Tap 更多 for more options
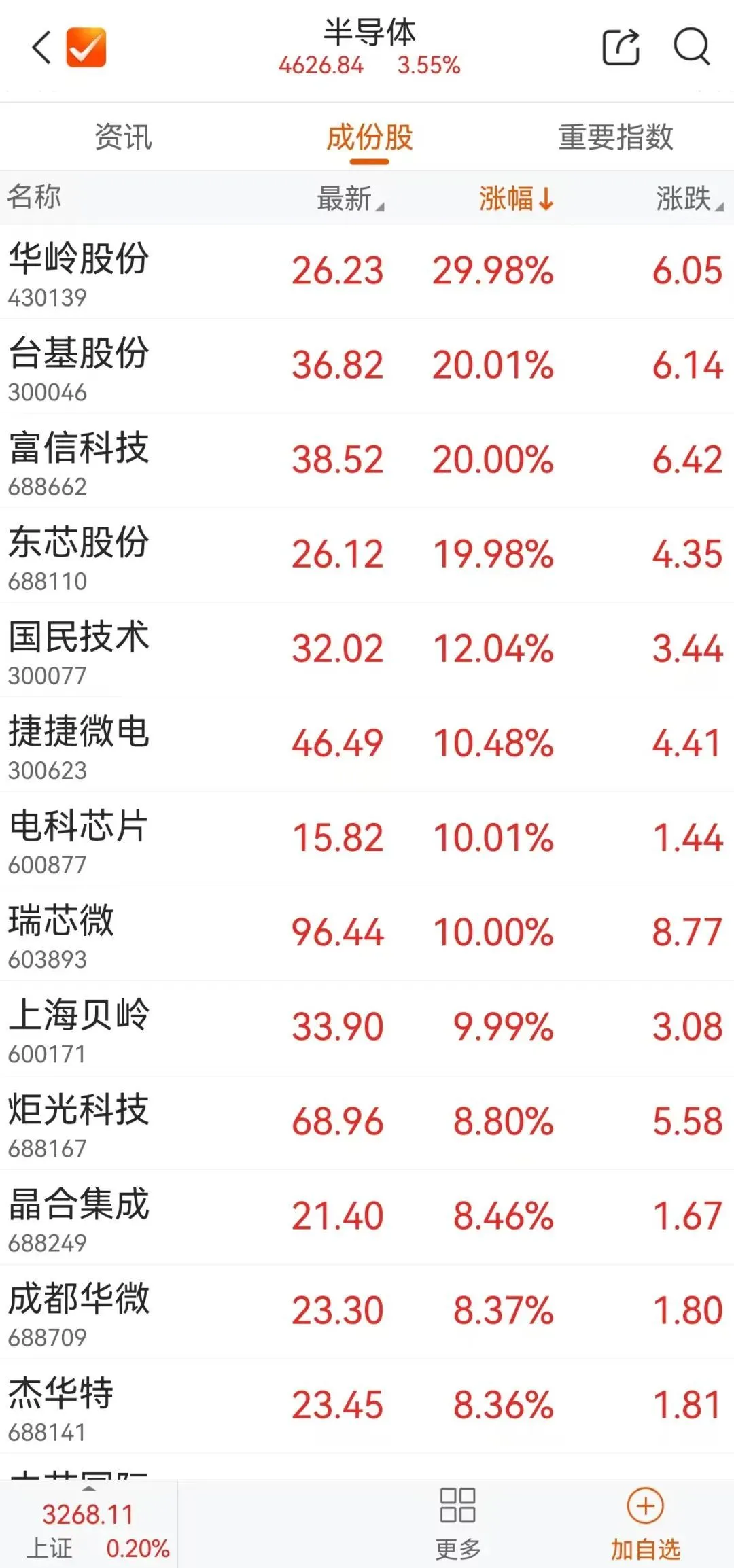The image size is (734, 1568). point(457,1523)
